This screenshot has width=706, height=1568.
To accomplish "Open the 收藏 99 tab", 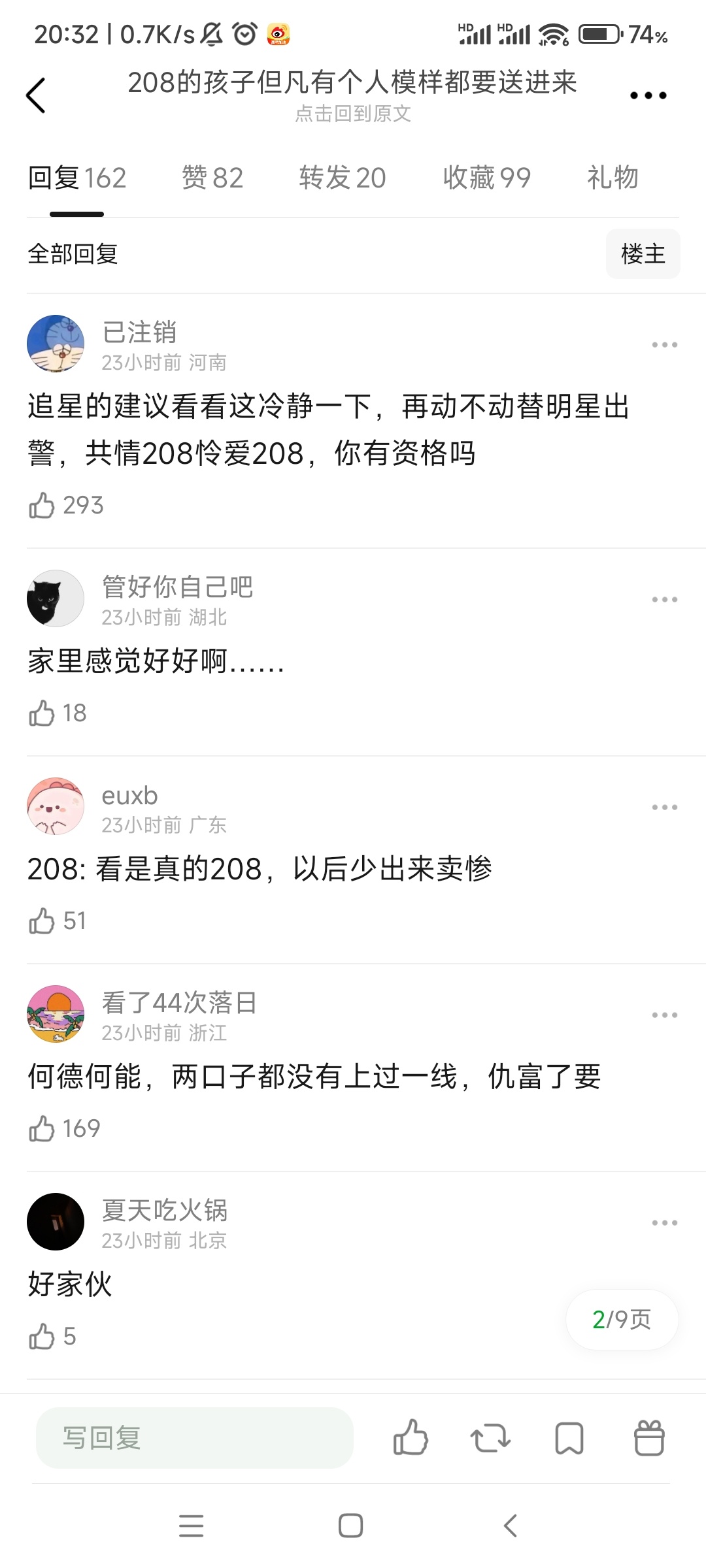I will [x=486, y=178].
